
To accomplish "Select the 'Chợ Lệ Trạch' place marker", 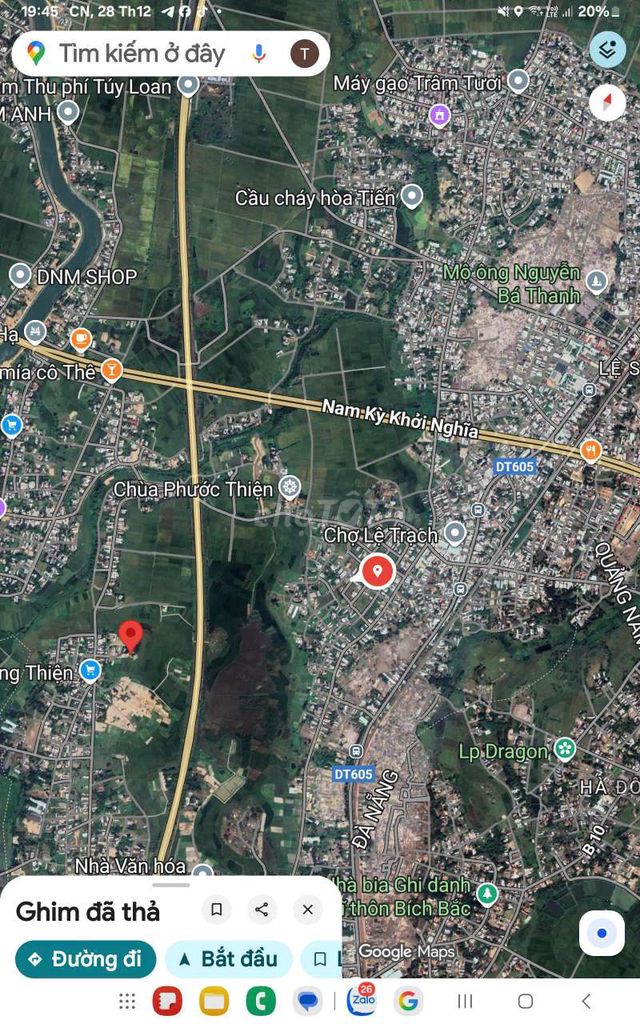I will (x=455, y=534).
